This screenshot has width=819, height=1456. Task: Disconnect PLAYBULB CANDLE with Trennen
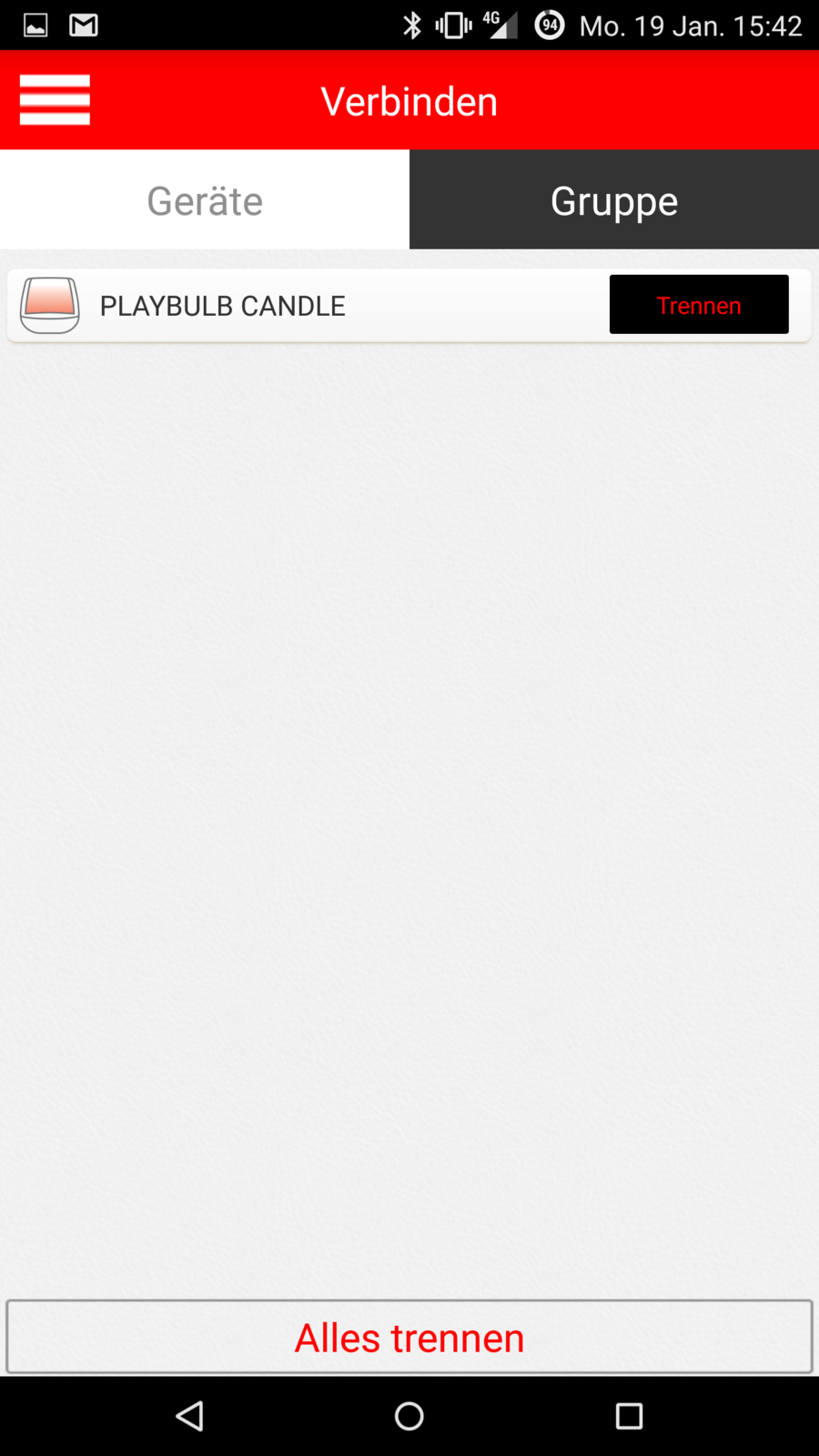[698, 305]
